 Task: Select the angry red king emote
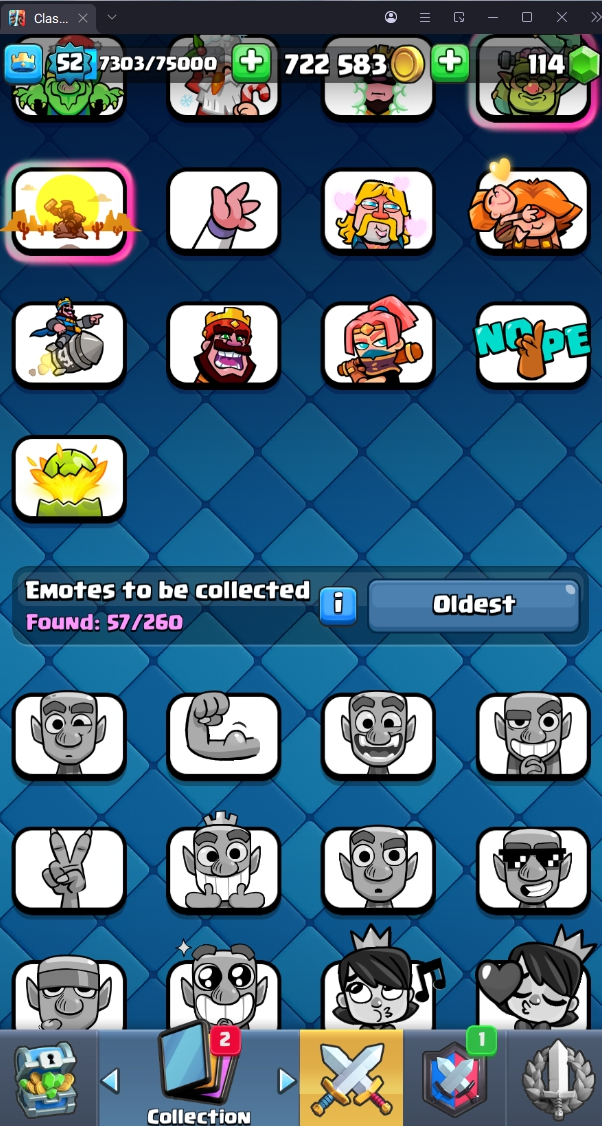pyautogui.click(x=223, y=344)
